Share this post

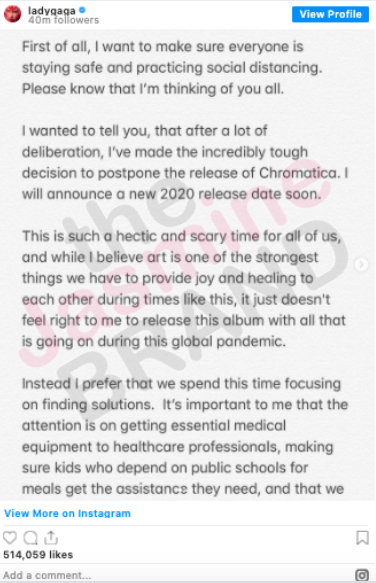coord(51,538)
